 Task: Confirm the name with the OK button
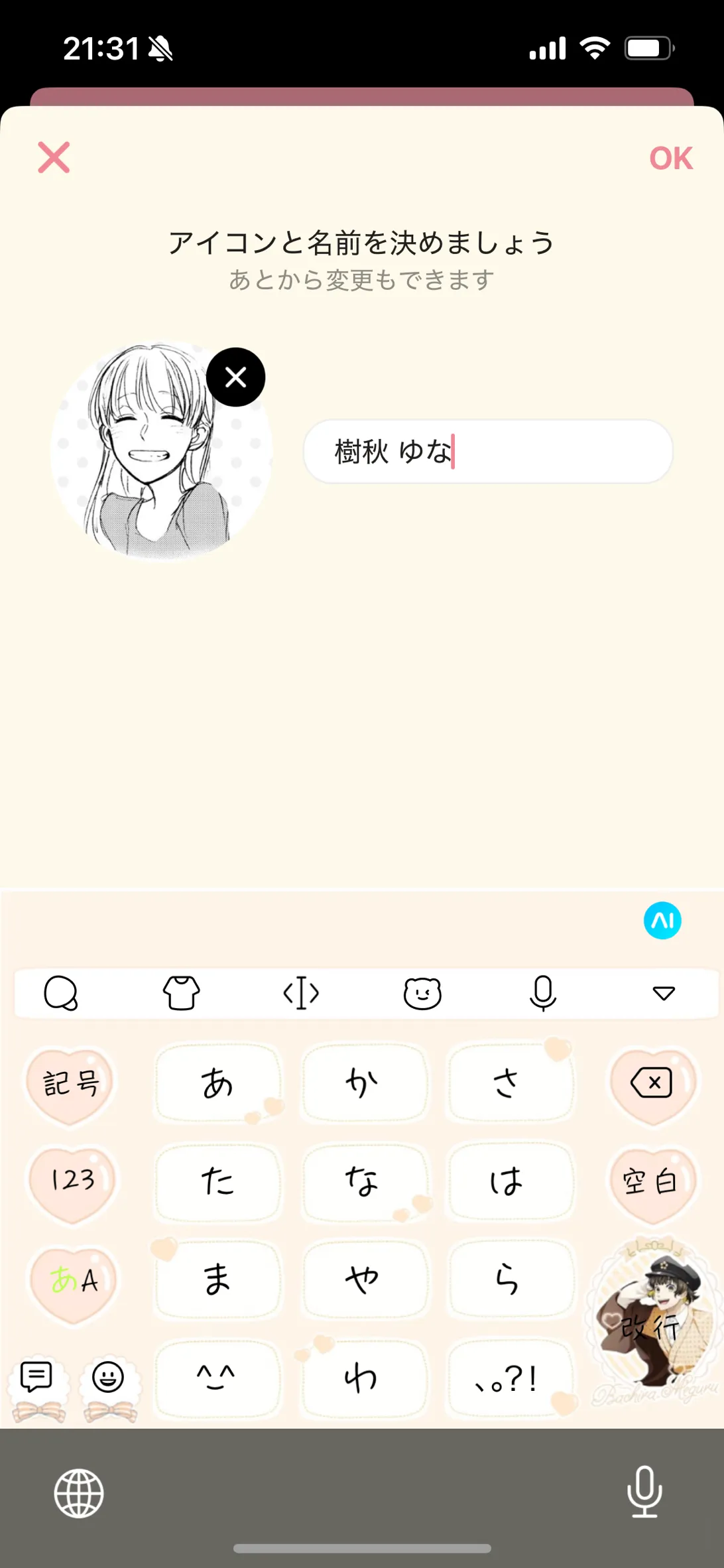[x=670, y=159]
